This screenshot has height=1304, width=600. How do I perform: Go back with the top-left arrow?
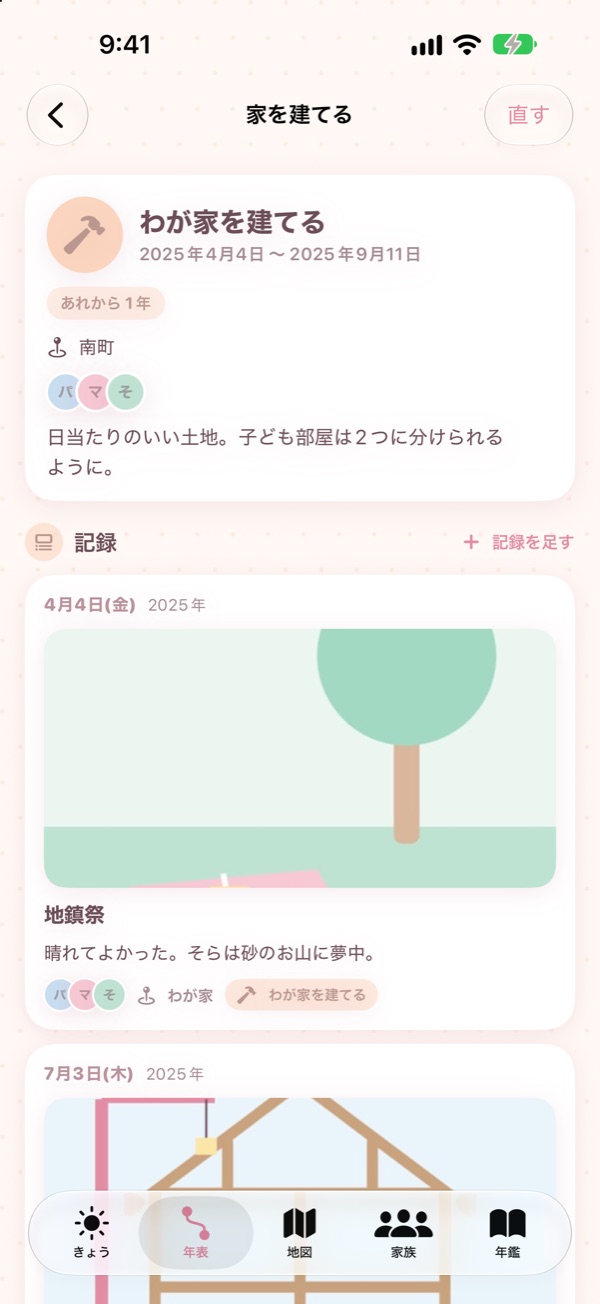click(x=57, y=115)
